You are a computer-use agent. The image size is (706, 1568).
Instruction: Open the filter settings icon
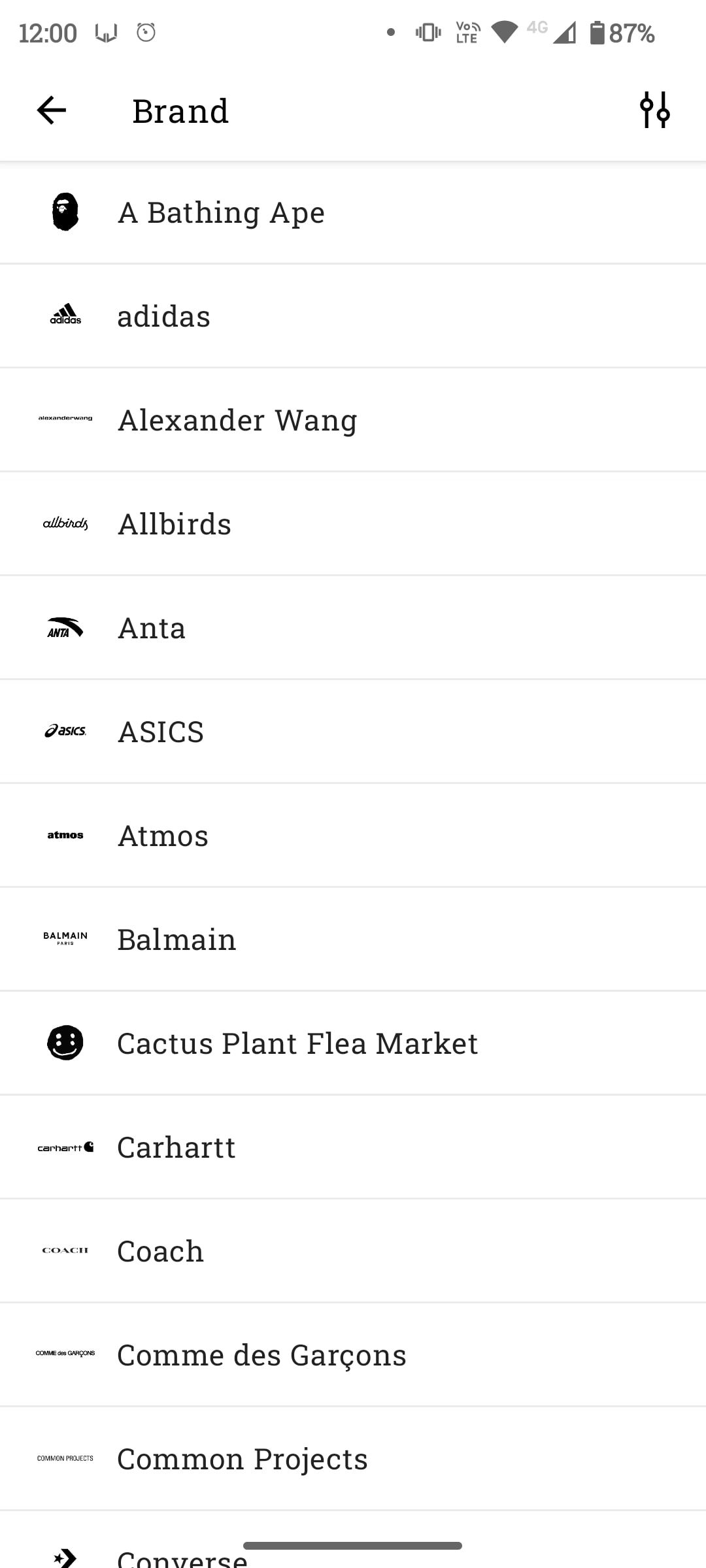point(654,110)
